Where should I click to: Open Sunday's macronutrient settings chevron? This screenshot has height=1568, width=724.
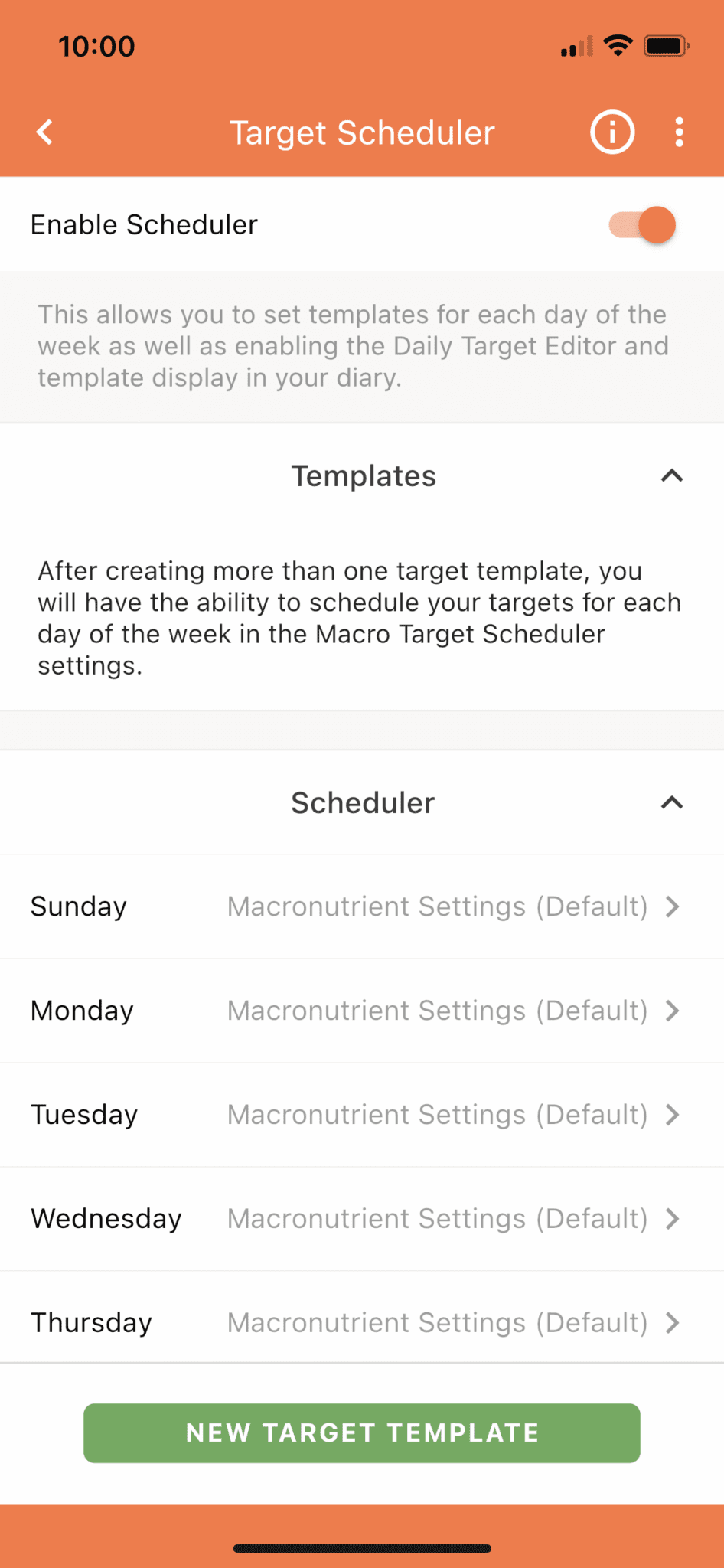(x=672, y=906)
